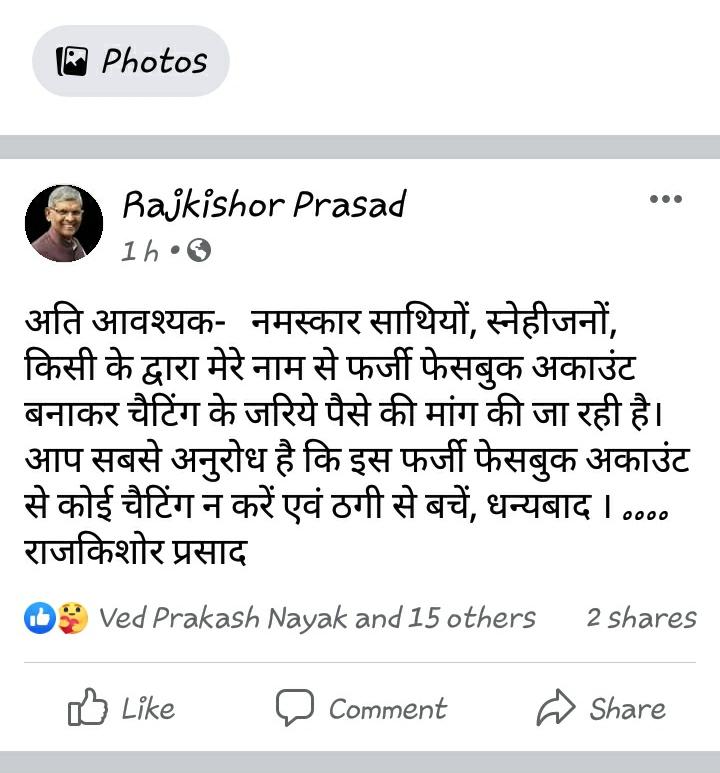Open the Photos chip
This screenshot has width=720, height=773.
(131, 61)
